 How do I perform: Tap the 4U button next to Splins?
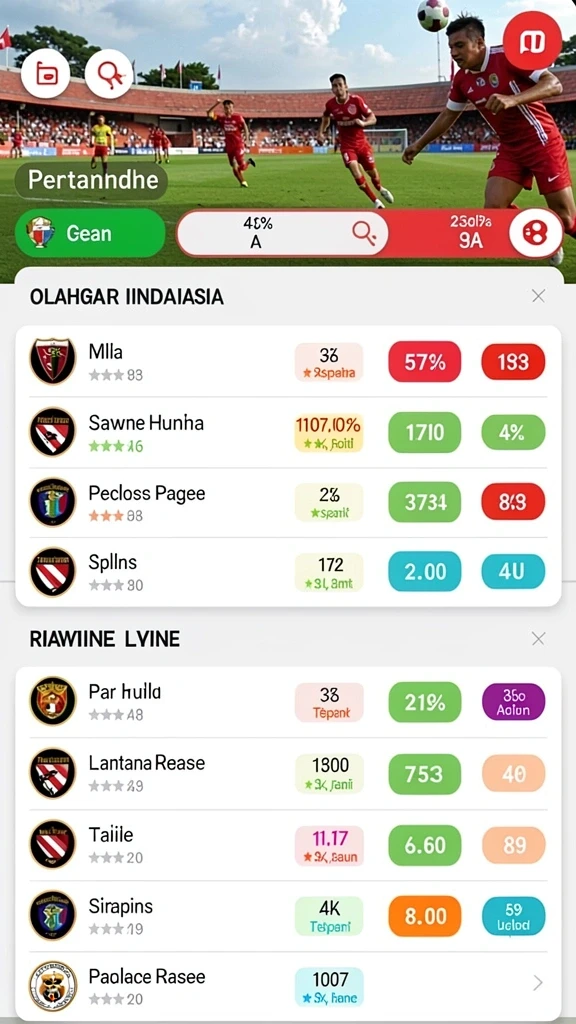[513, 572]
